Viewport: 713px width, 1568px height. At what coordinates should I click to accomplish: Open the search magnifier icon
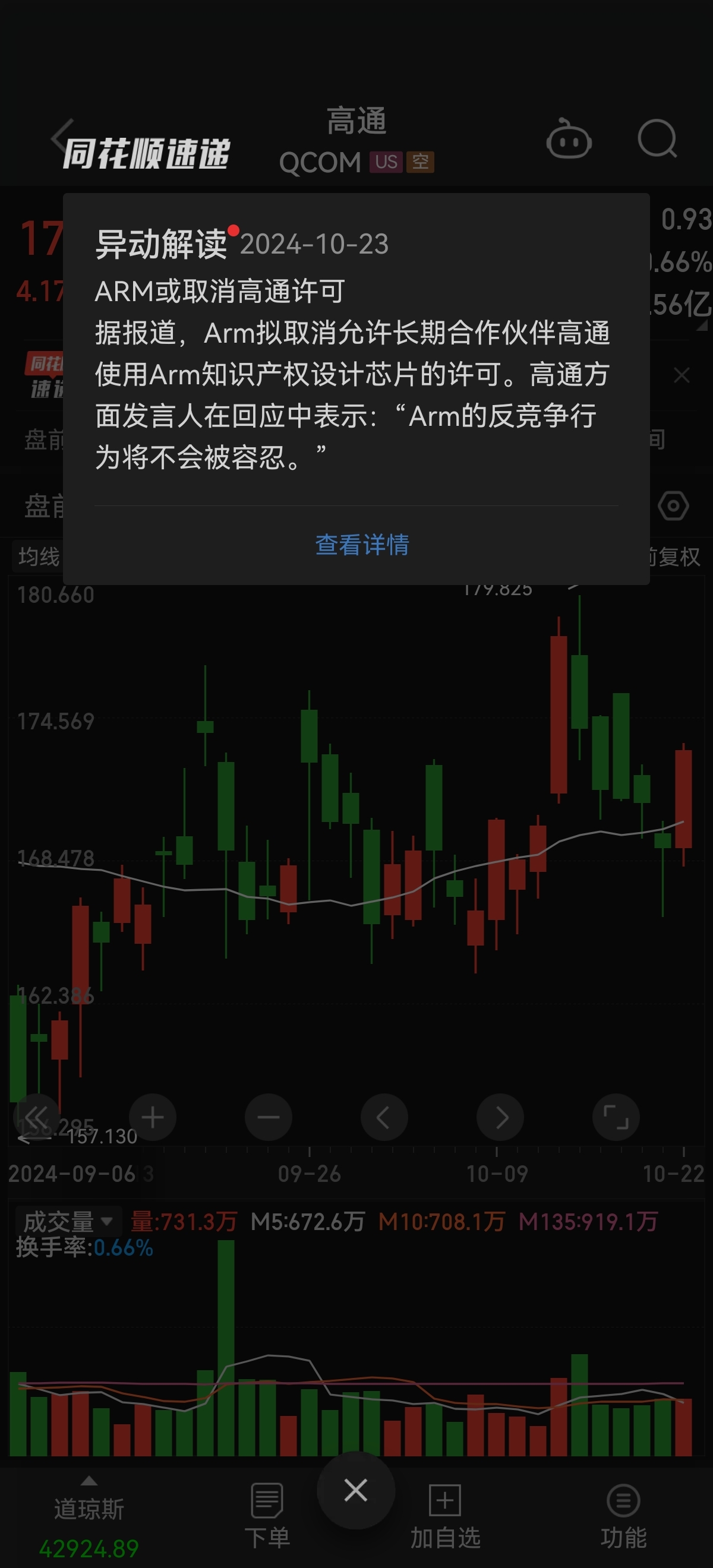(x=657, y=140)
